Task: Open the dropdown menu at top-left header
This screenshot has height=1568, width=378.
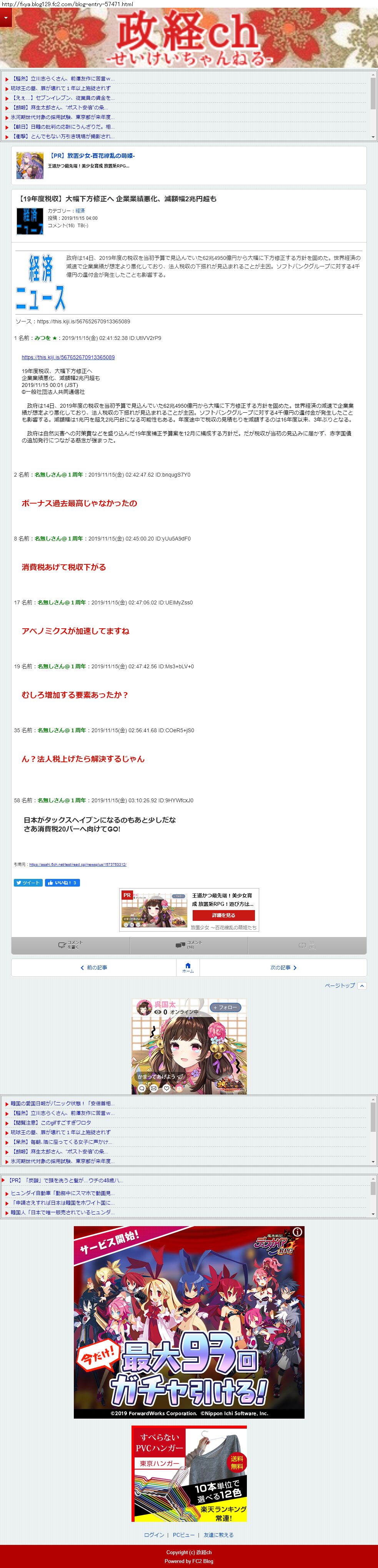Action: tap(5, 18)
